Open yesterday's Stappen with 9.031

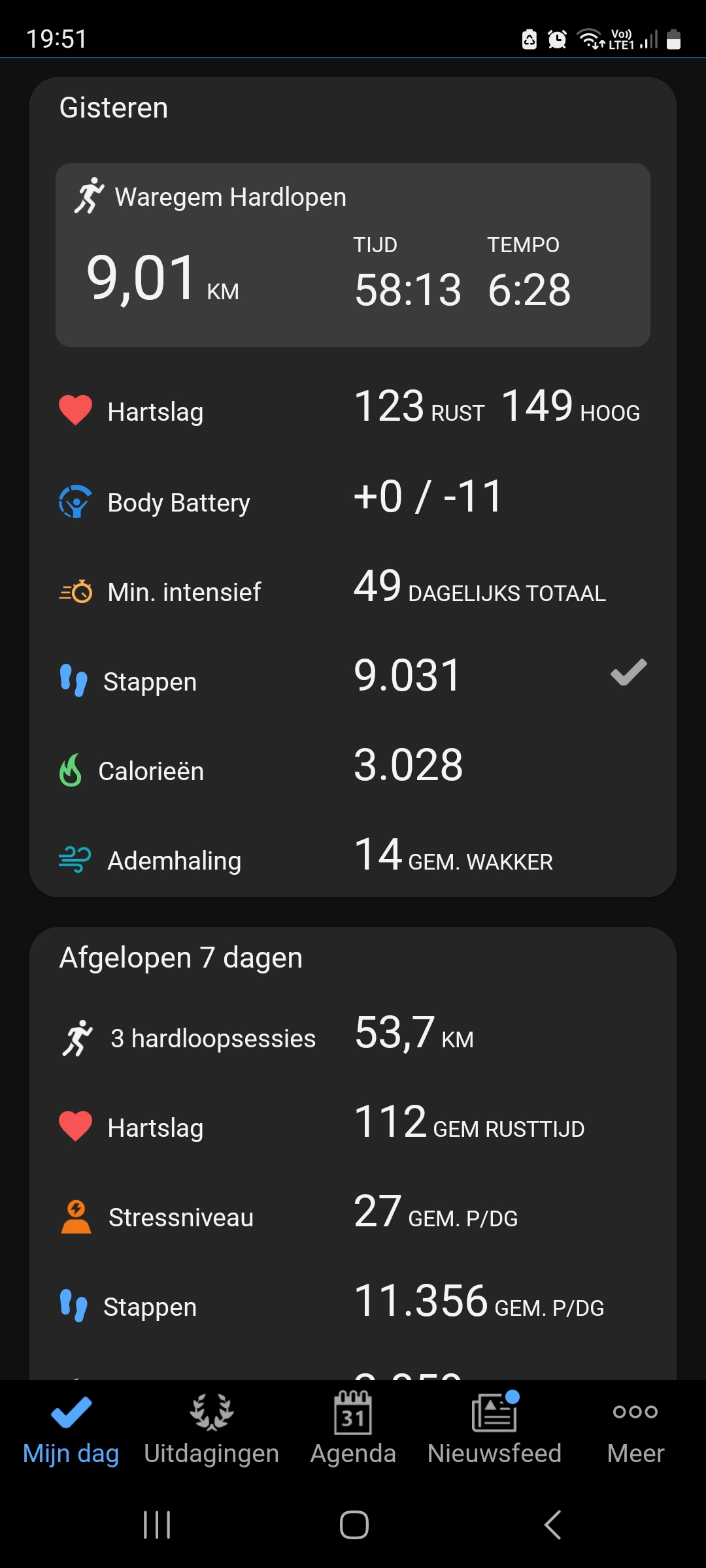click(x=353, y=679)
